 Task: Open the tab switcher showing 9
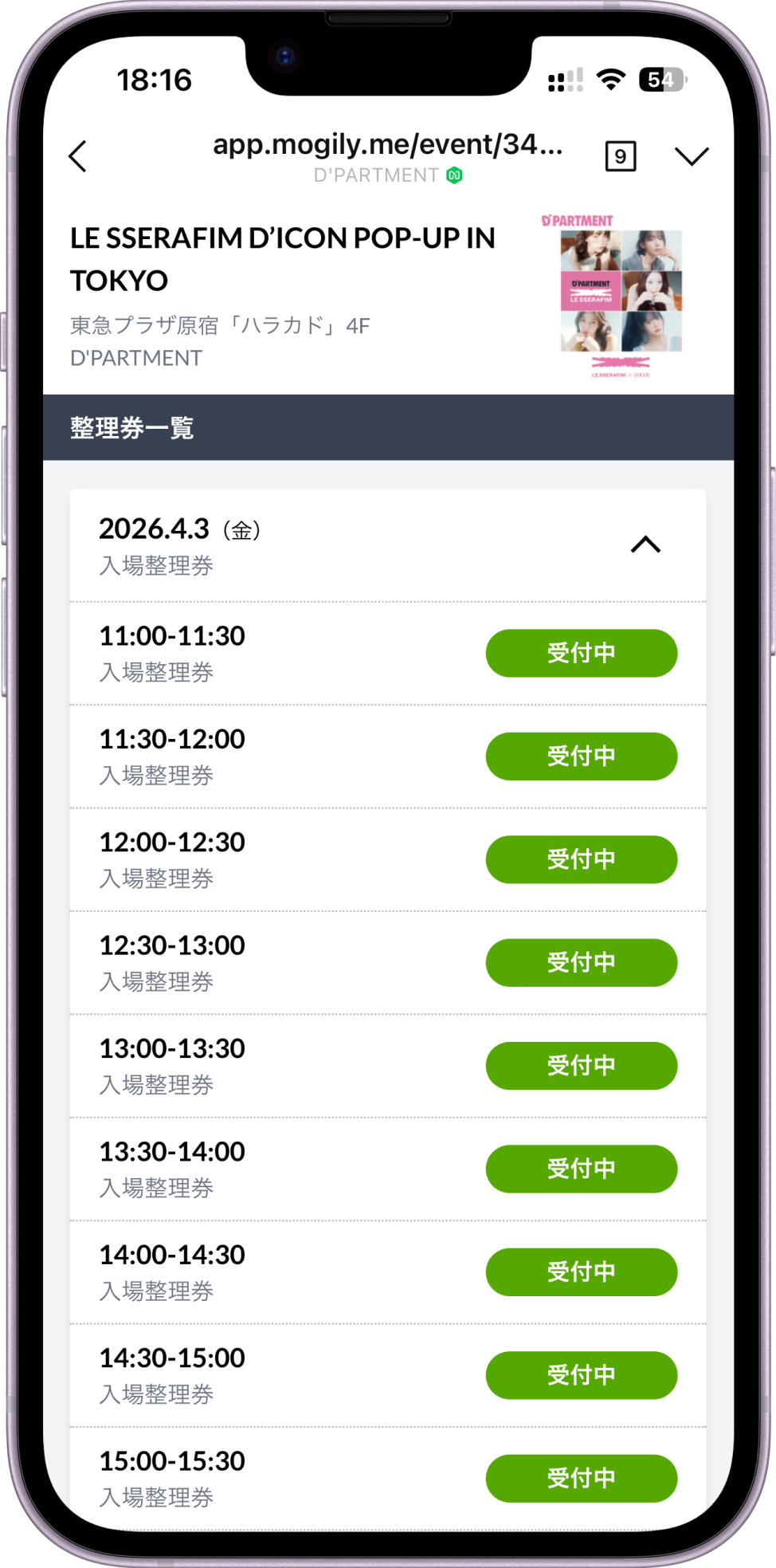tap(620, 156)
